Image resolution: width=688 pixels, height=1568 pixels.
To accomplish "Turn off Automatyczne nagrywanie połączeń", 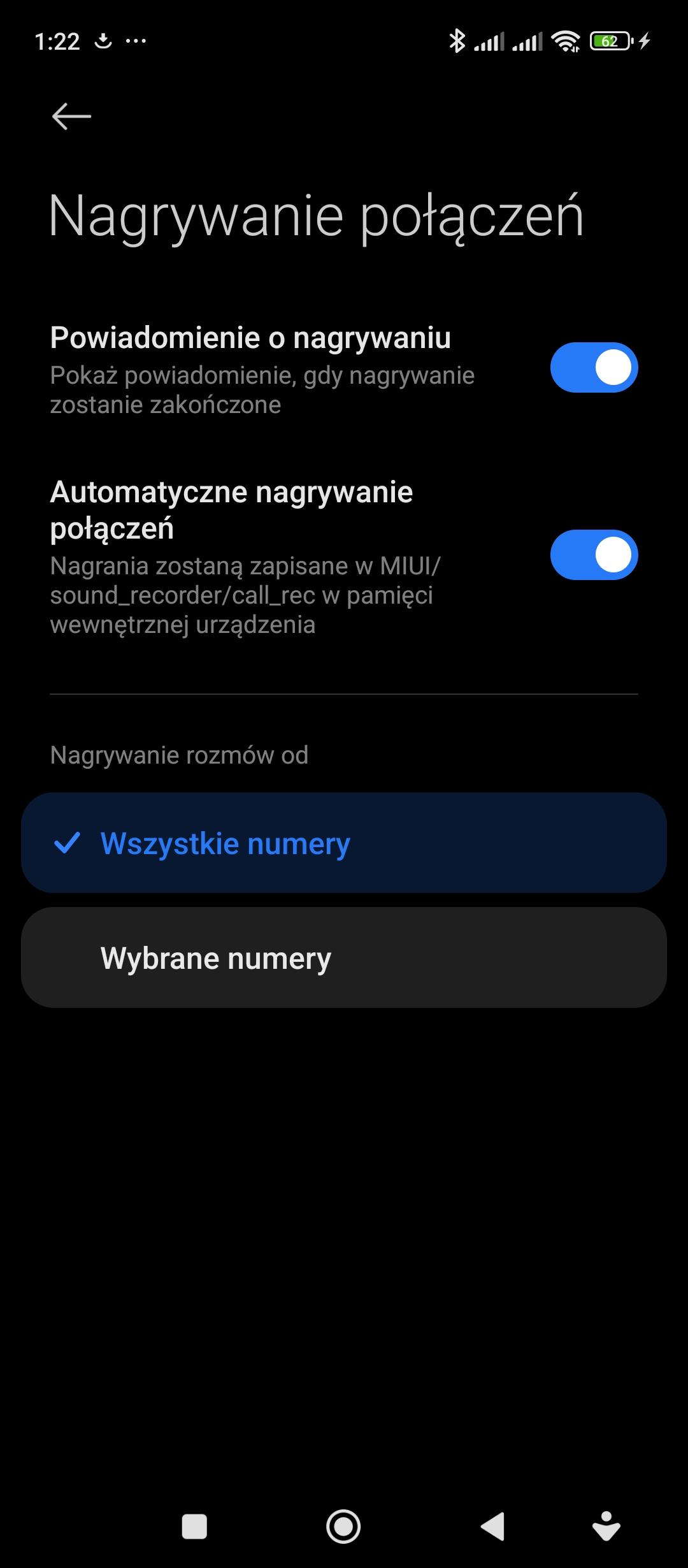I will (594, 555).
